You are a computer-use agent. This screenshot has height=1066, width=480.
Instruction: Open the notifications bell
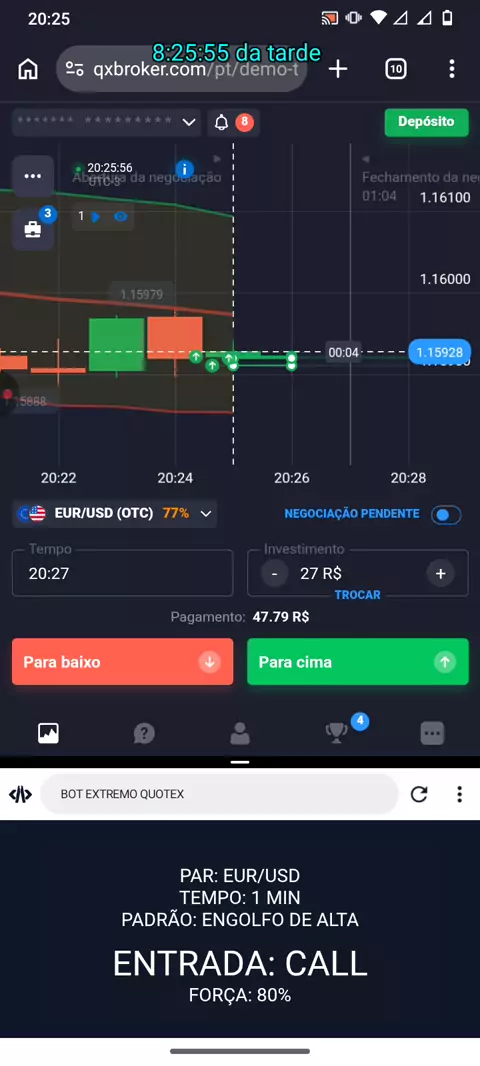click(x=233, y=122)
